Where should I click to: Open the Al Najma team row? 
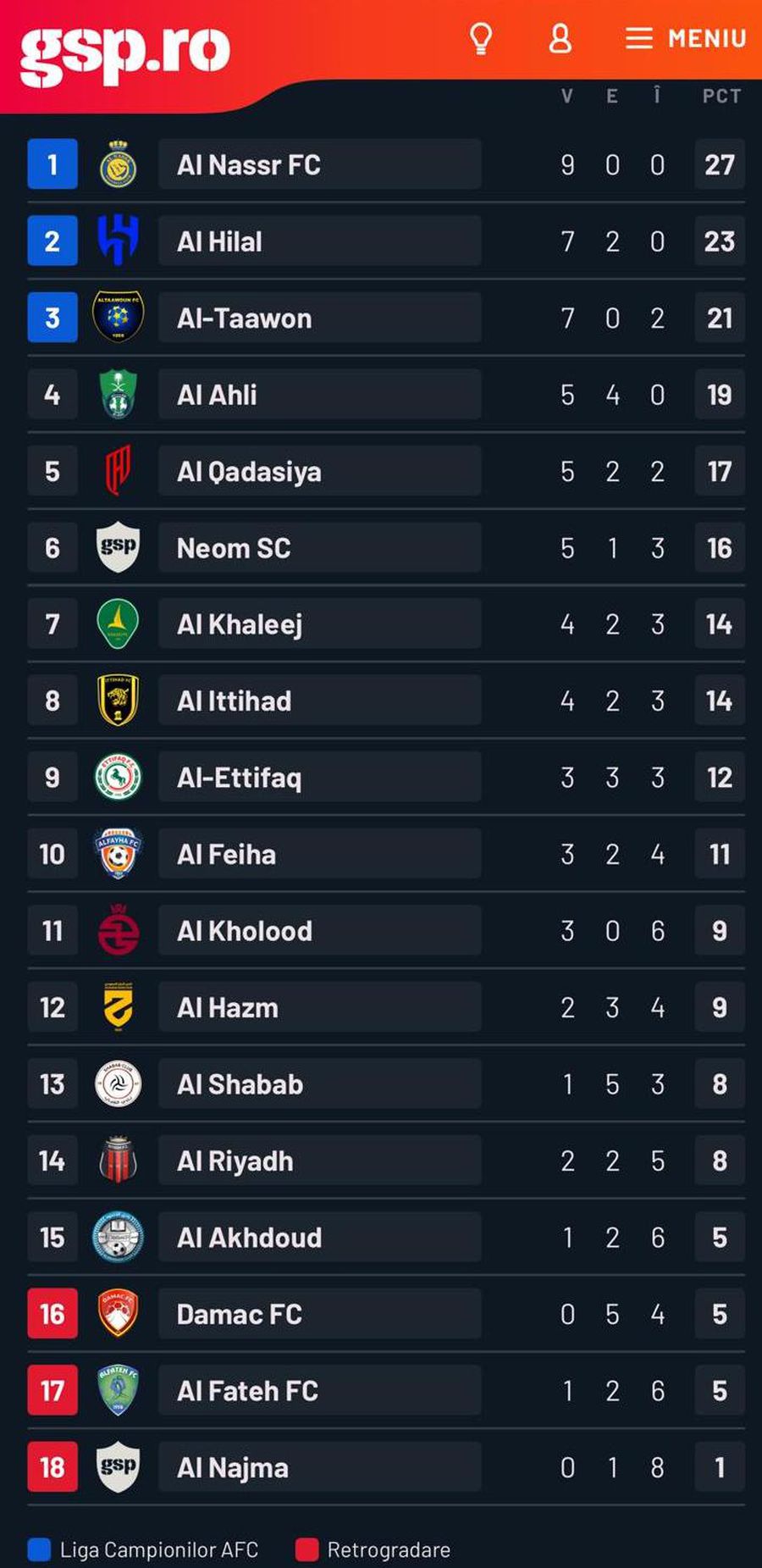[319, 1467]
